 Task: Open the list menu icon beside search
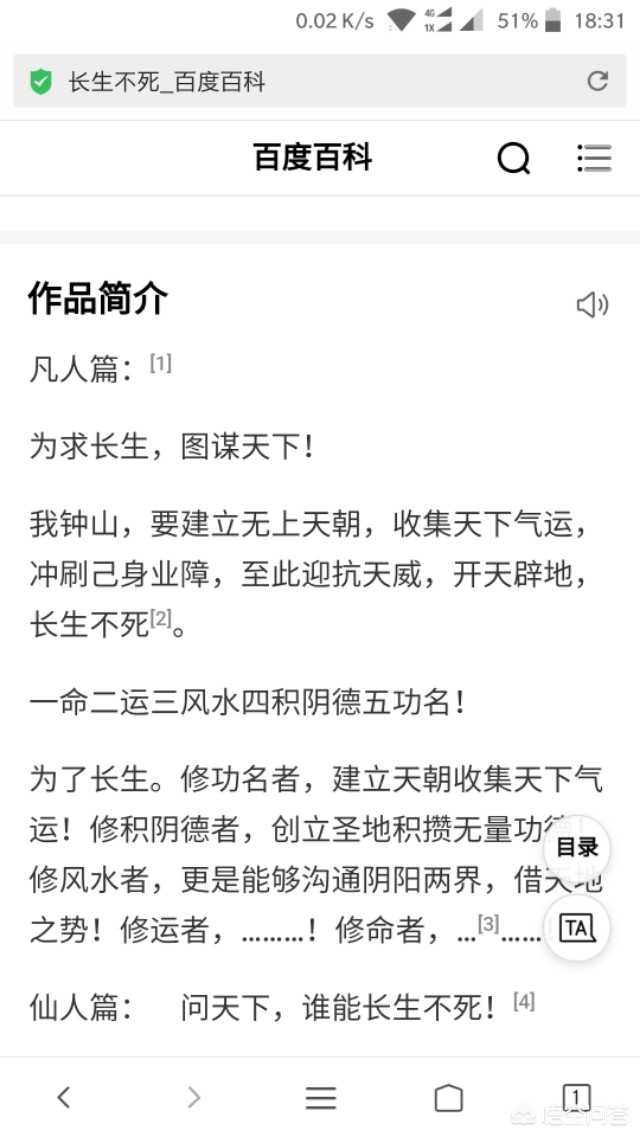[x=594, y=158]
